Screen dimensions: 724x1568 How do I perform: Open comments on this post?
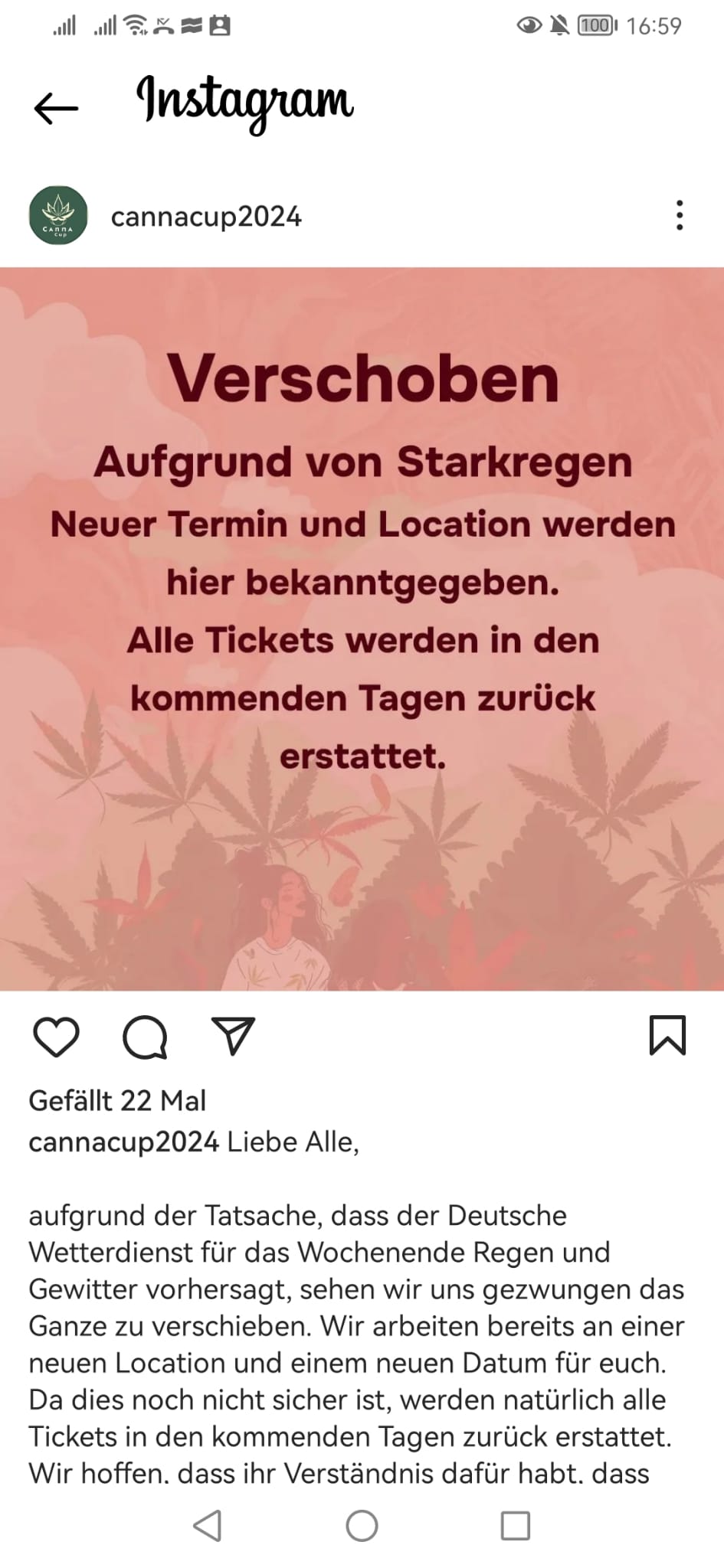coord(145,1037)
